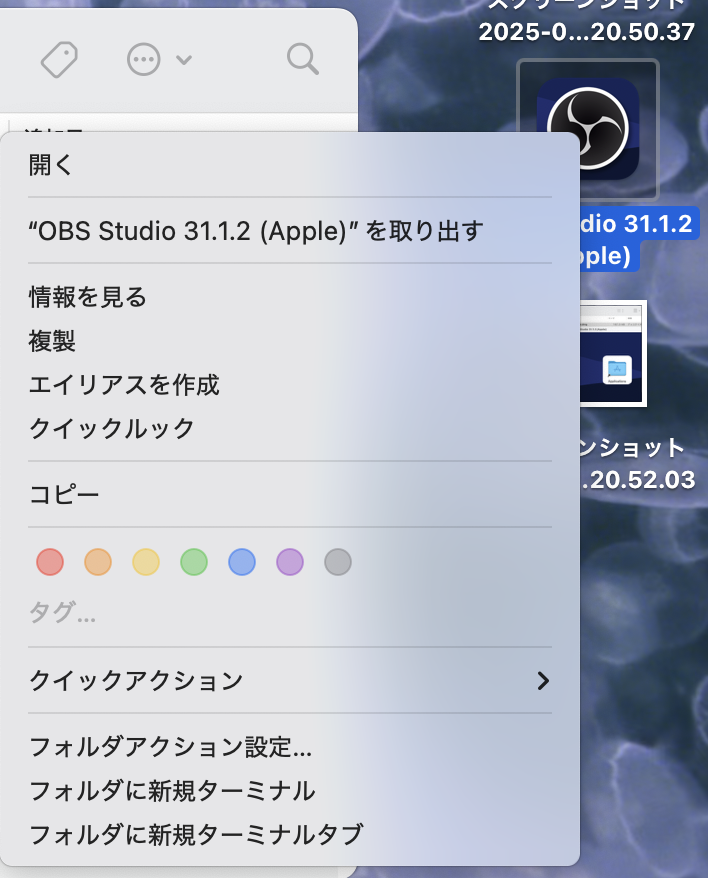Select 複製 to duplicate the item
This screenshot has height=878, width=708.
point(52,341)
